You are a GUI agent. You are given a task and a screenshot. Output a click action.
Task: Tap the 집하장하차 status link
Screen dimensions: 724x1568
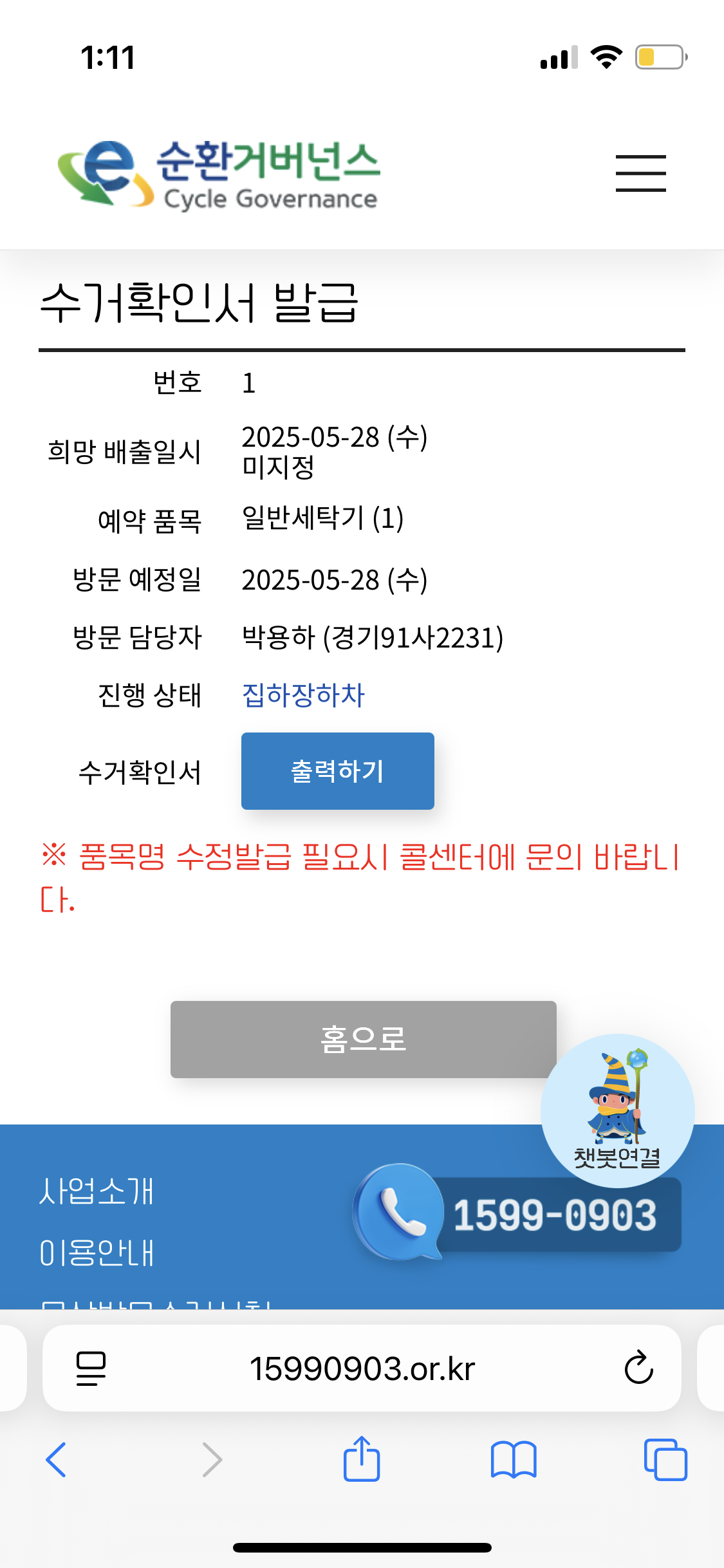[x=303, y=695]
